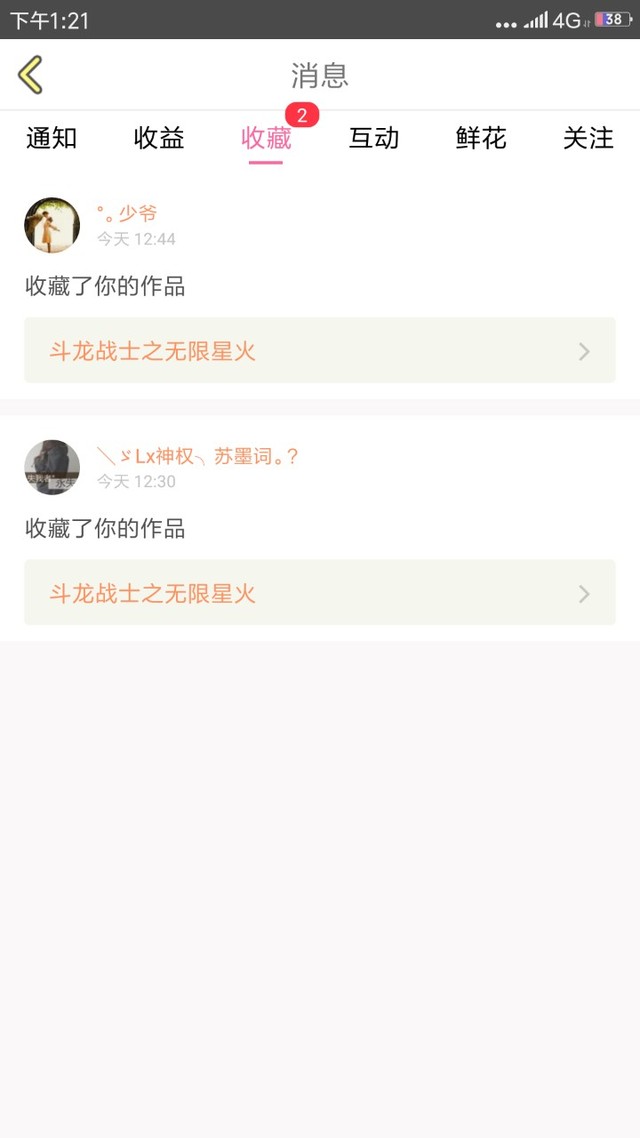Screen dimensions: 640x1138
Task: Open the 互动 tab
Action: click(374, 139)
